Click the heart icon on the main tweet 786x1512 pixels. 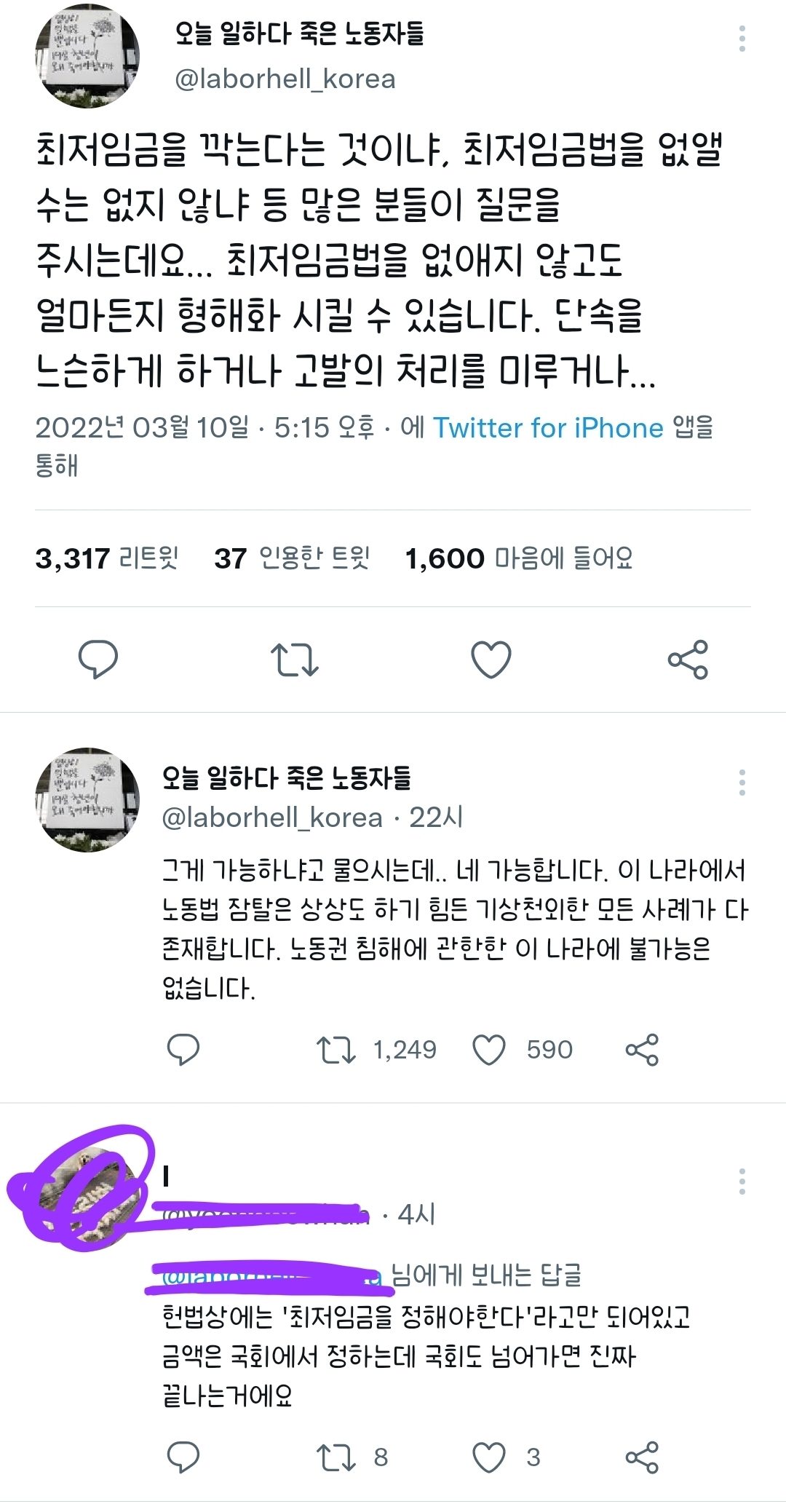[492, 661]
